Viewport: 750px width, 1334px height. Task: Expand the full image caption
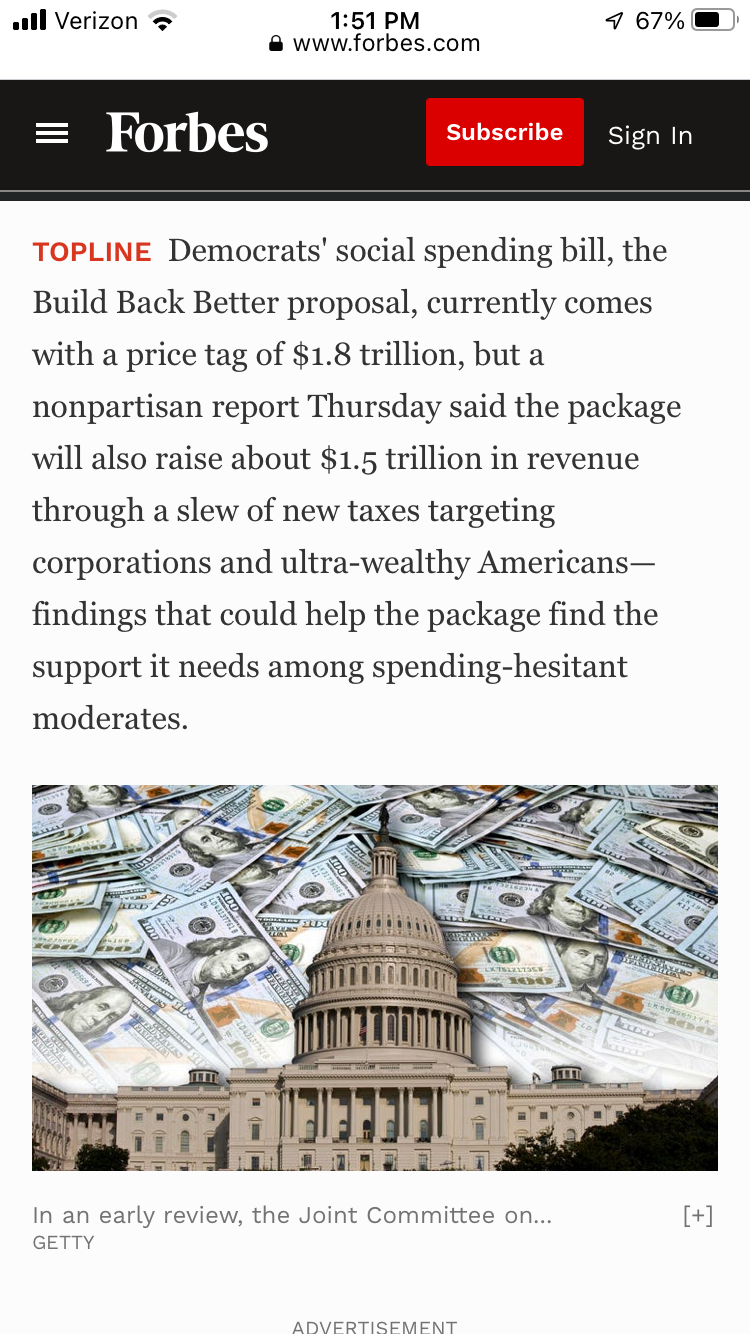[697, 1215]
